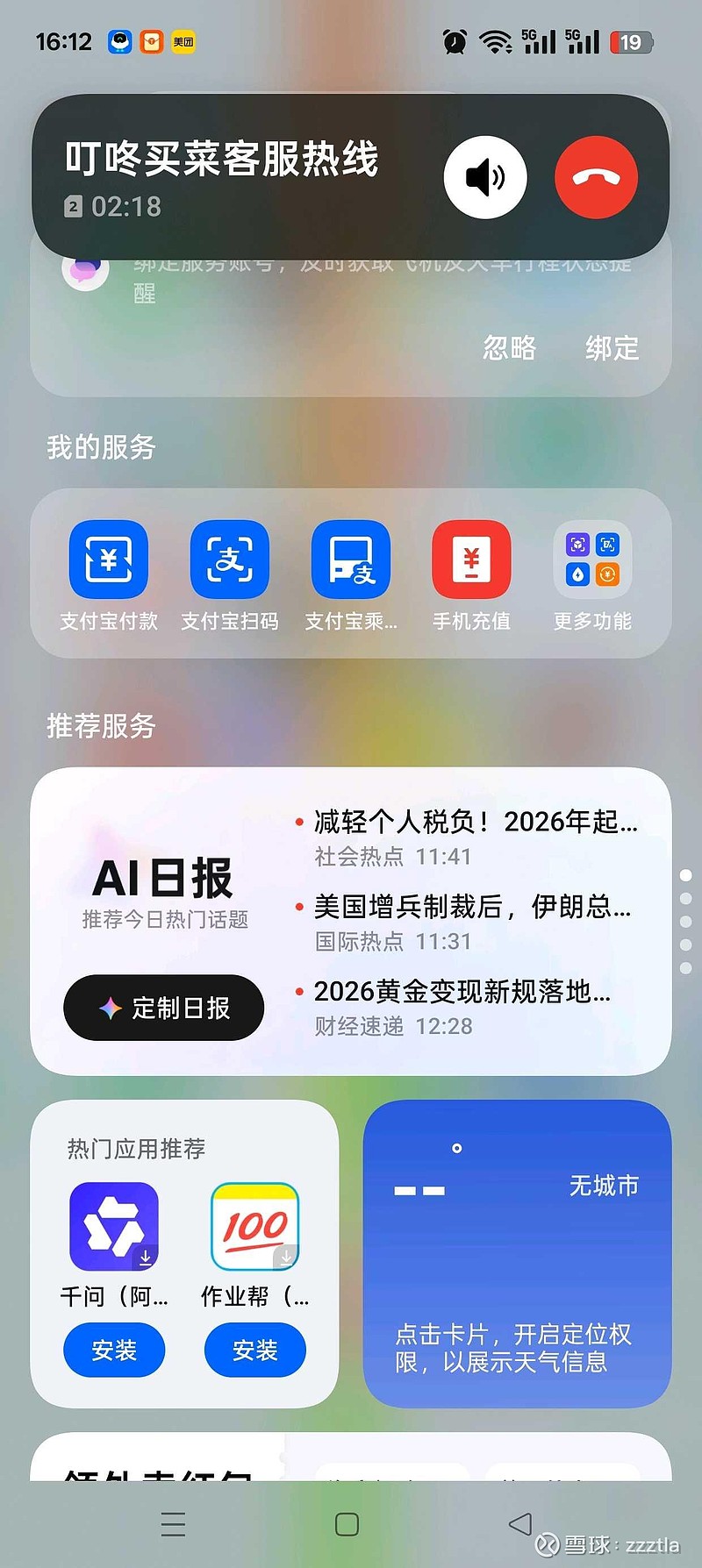The height and width of the screenshot is (1568, 702).
Task: Open the Iran news headline
Action: tap(474, 909)
